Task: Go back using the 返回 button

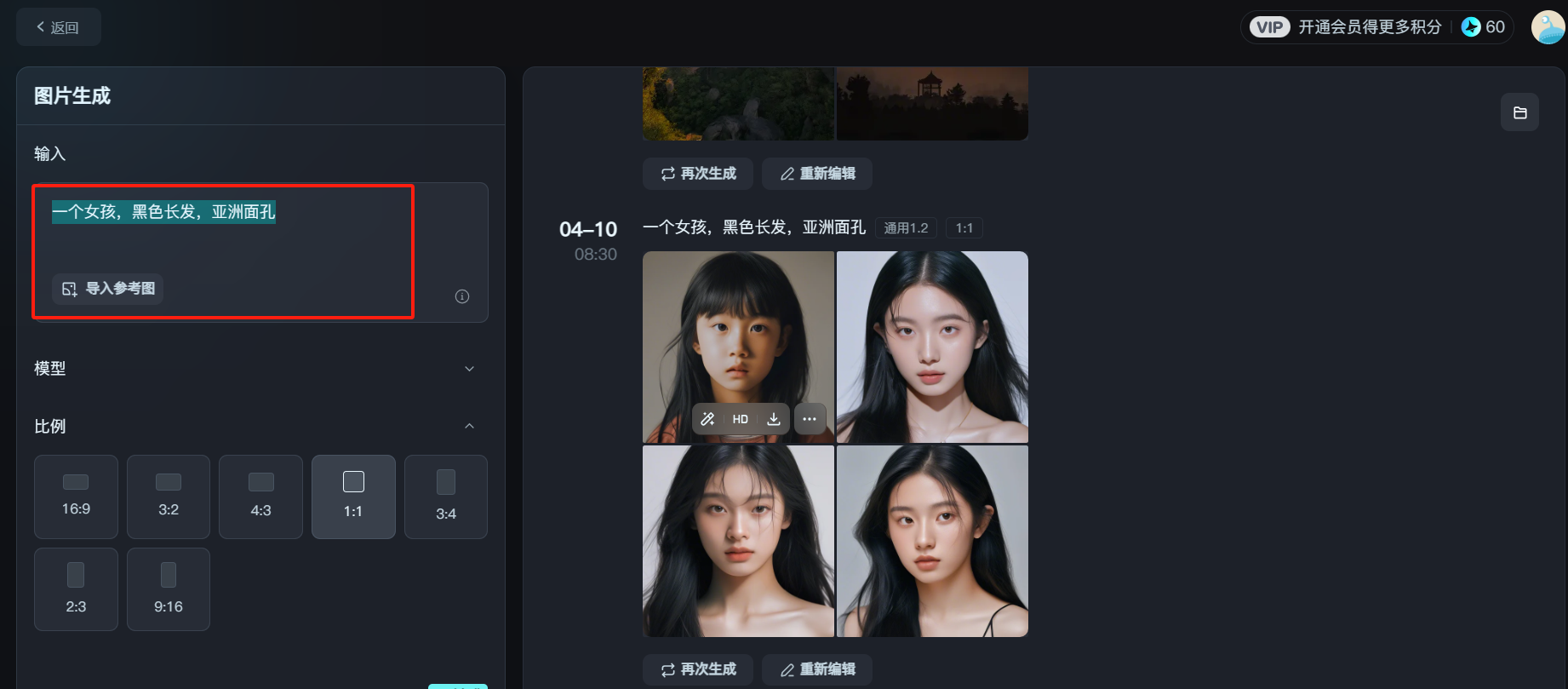Action: click(x=58, y=27)
